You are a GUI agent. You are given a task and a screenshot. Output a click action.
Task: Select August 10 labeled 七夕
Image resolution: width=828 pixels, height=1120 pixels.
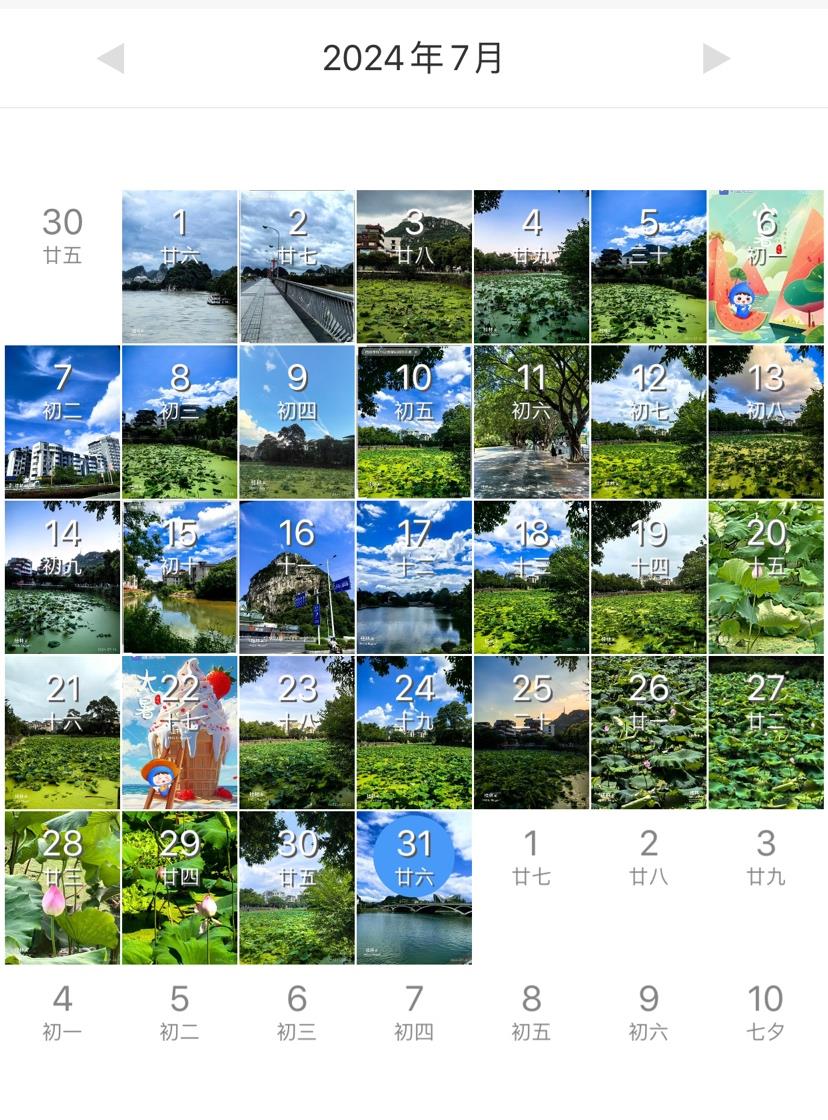[x=766, y=1012]
